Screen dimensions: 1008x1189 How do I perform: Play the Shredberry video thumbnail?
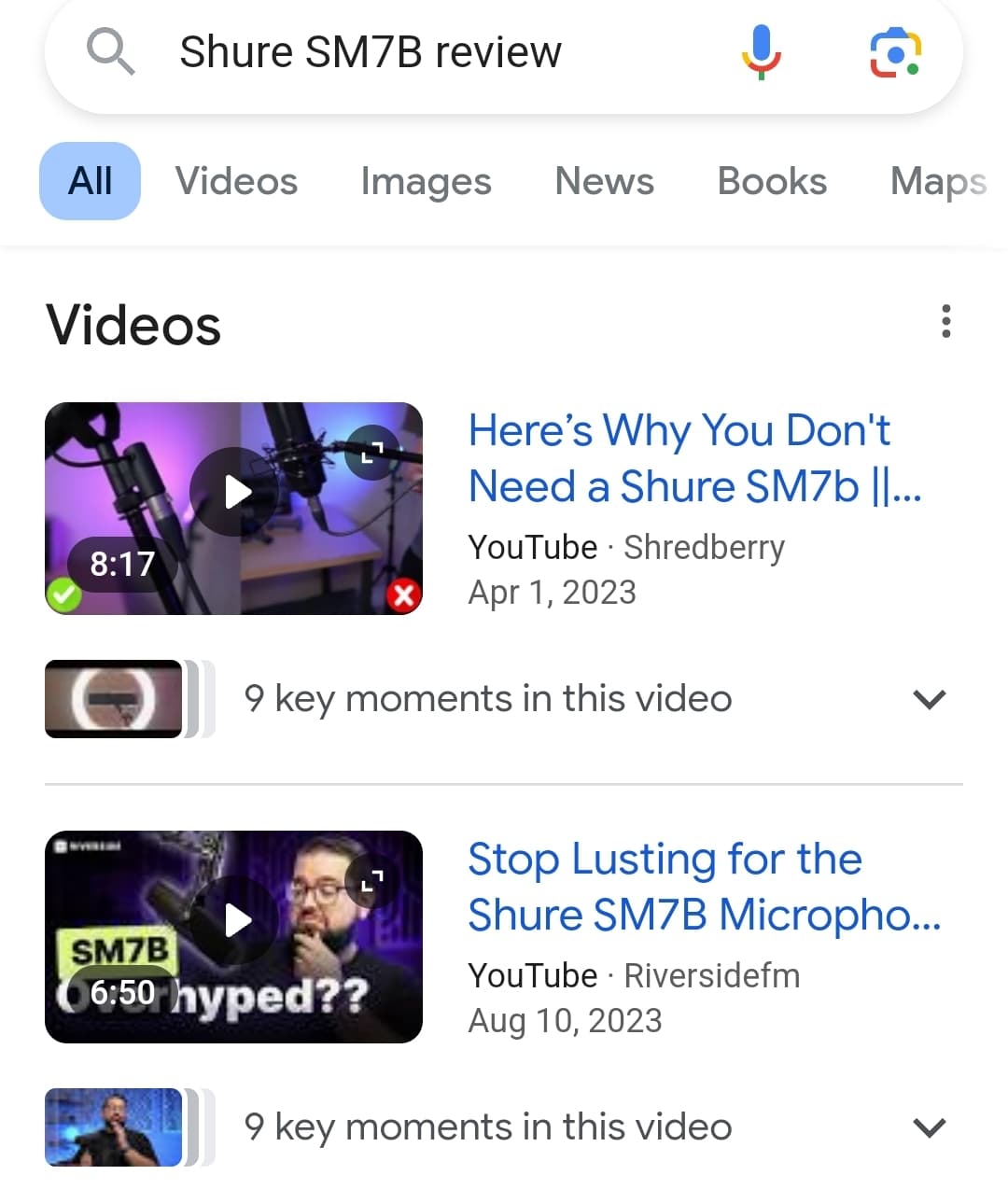point(234,492)
